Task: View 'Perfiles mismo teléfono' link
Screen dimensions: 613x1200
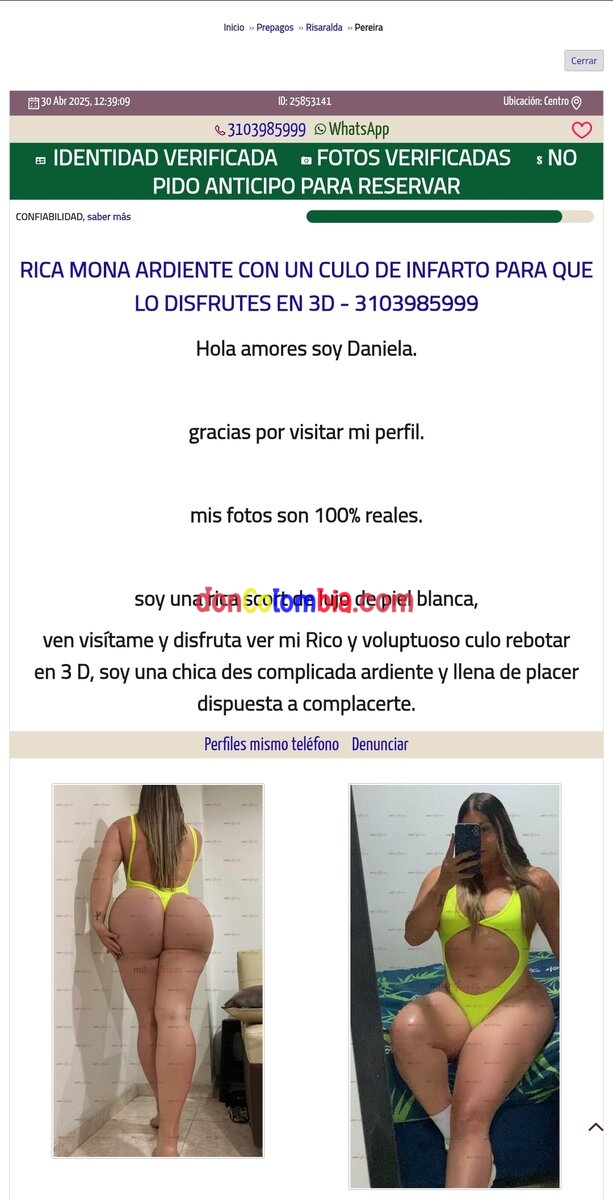Action: [271, 745]
